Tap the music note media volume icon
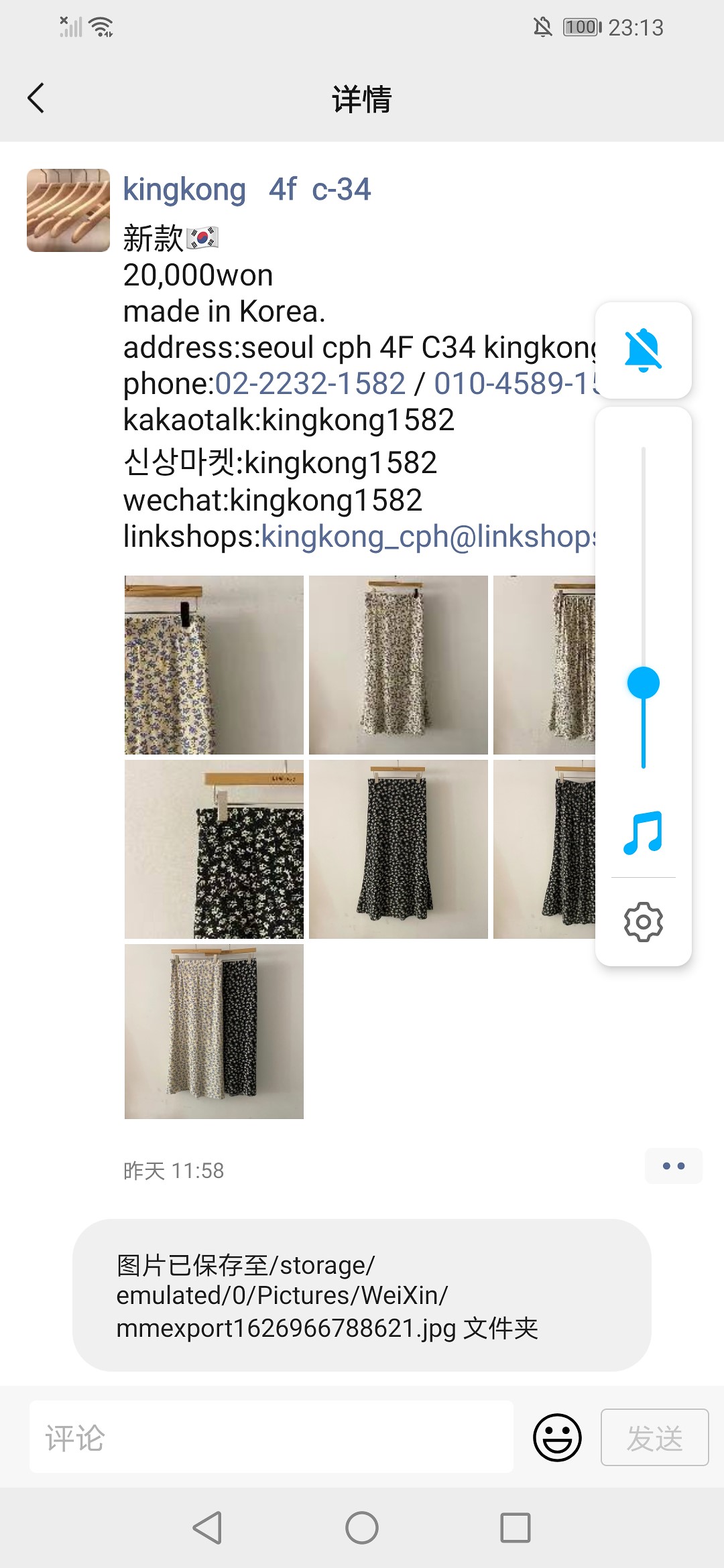This screenshot has width=724, height=1568. tap(643, 833)
